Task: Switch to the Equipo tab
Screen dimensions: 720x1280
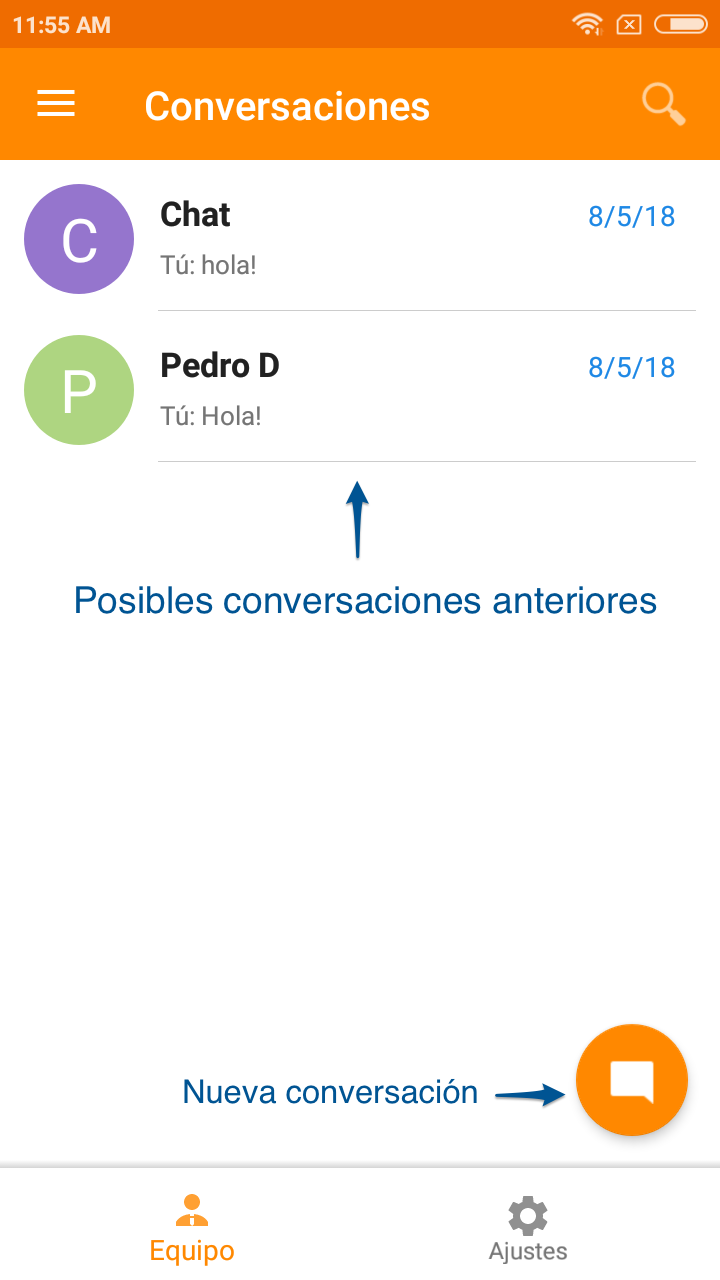Action: 192,1228
